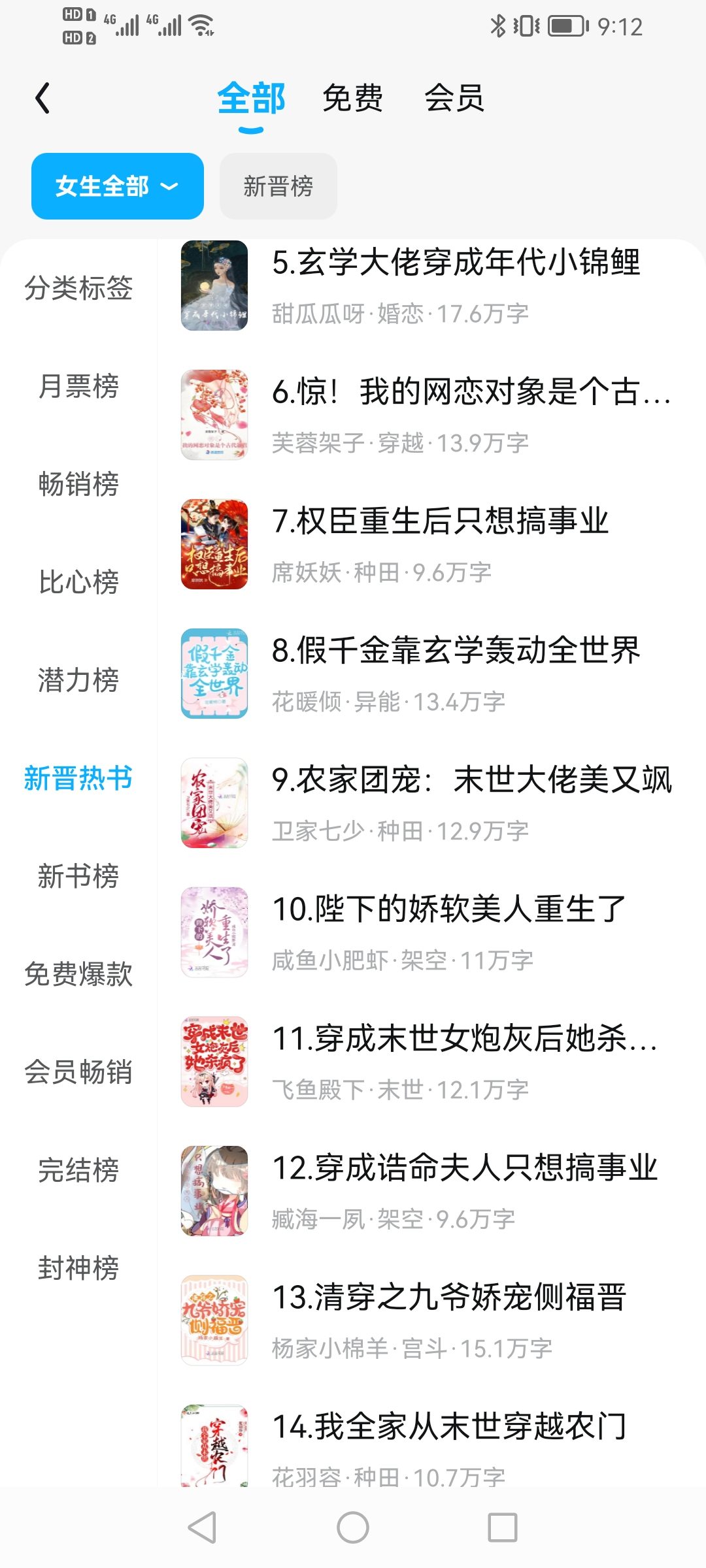This screenshot has height=1568, width=706.
Task: Tap the system home button
Action: pos(353,1527)
